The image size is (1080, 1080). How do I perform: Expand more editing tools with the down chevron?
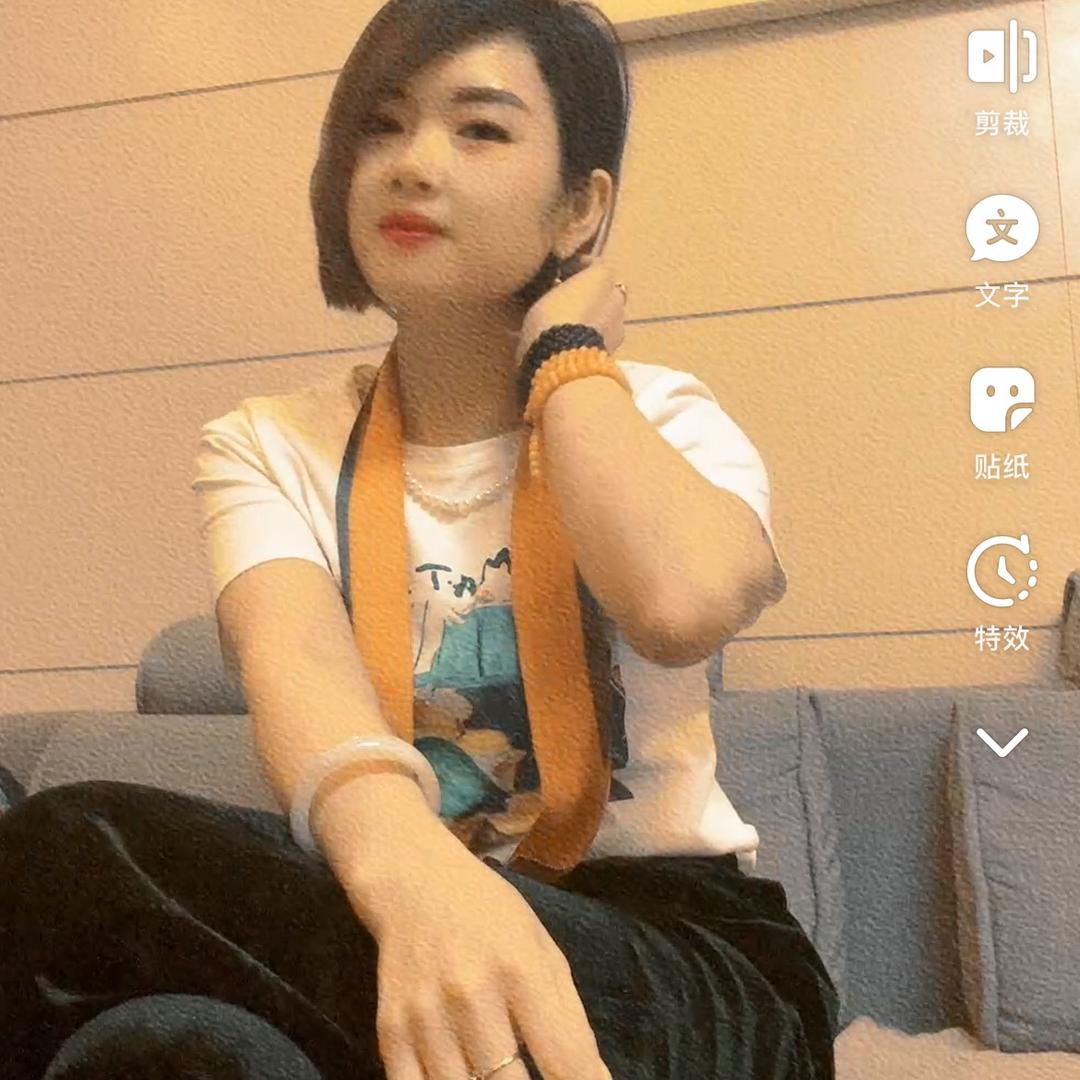(1002, 742)
